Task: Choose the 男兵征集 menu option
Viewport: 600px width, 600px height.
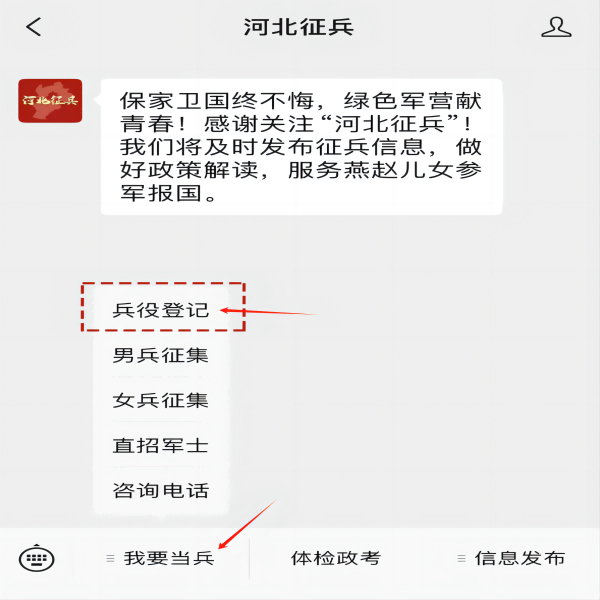Action: [160, 355]
